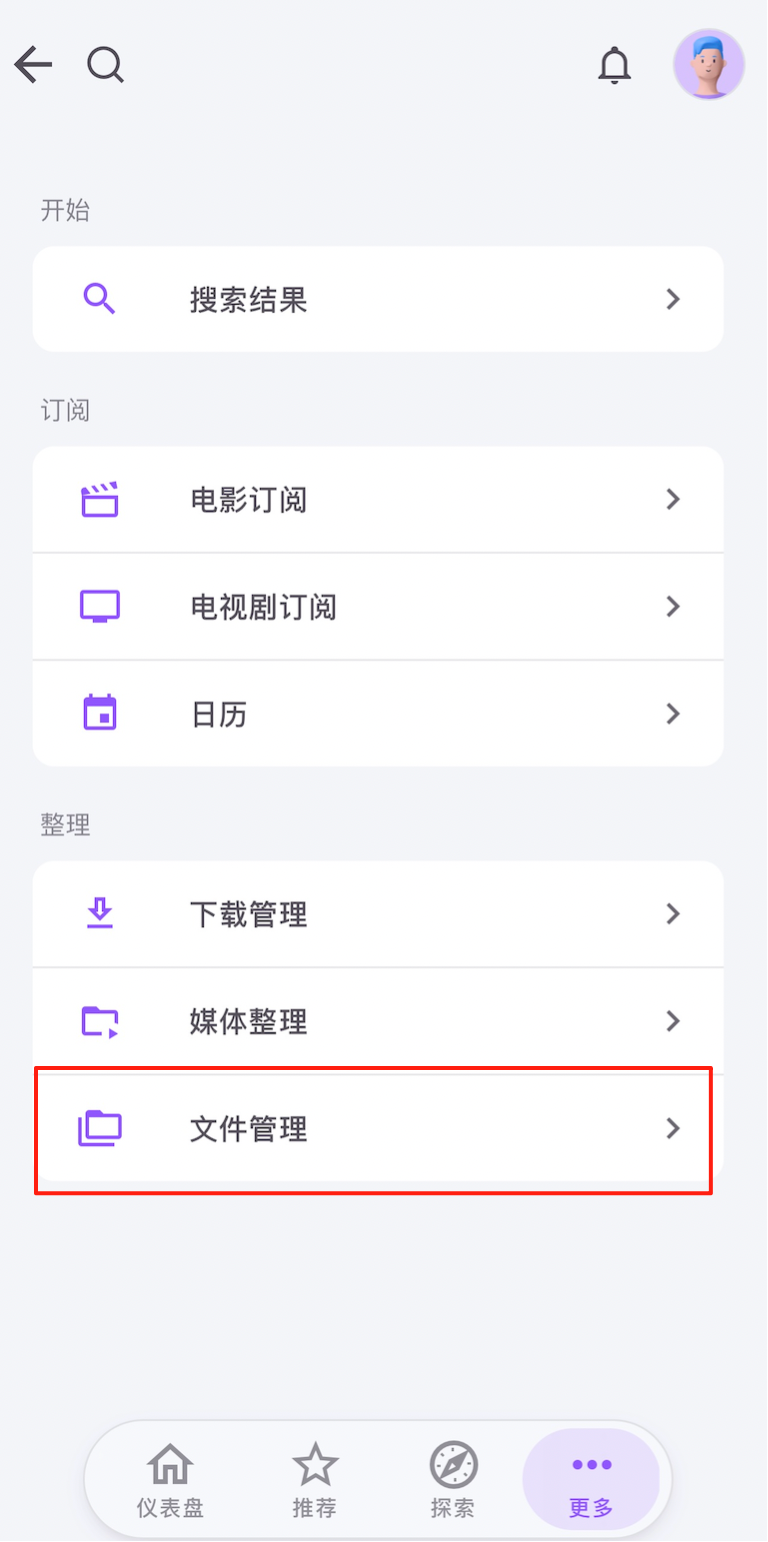
Task: Go back using the arrow icon
Action: [33, 66]
